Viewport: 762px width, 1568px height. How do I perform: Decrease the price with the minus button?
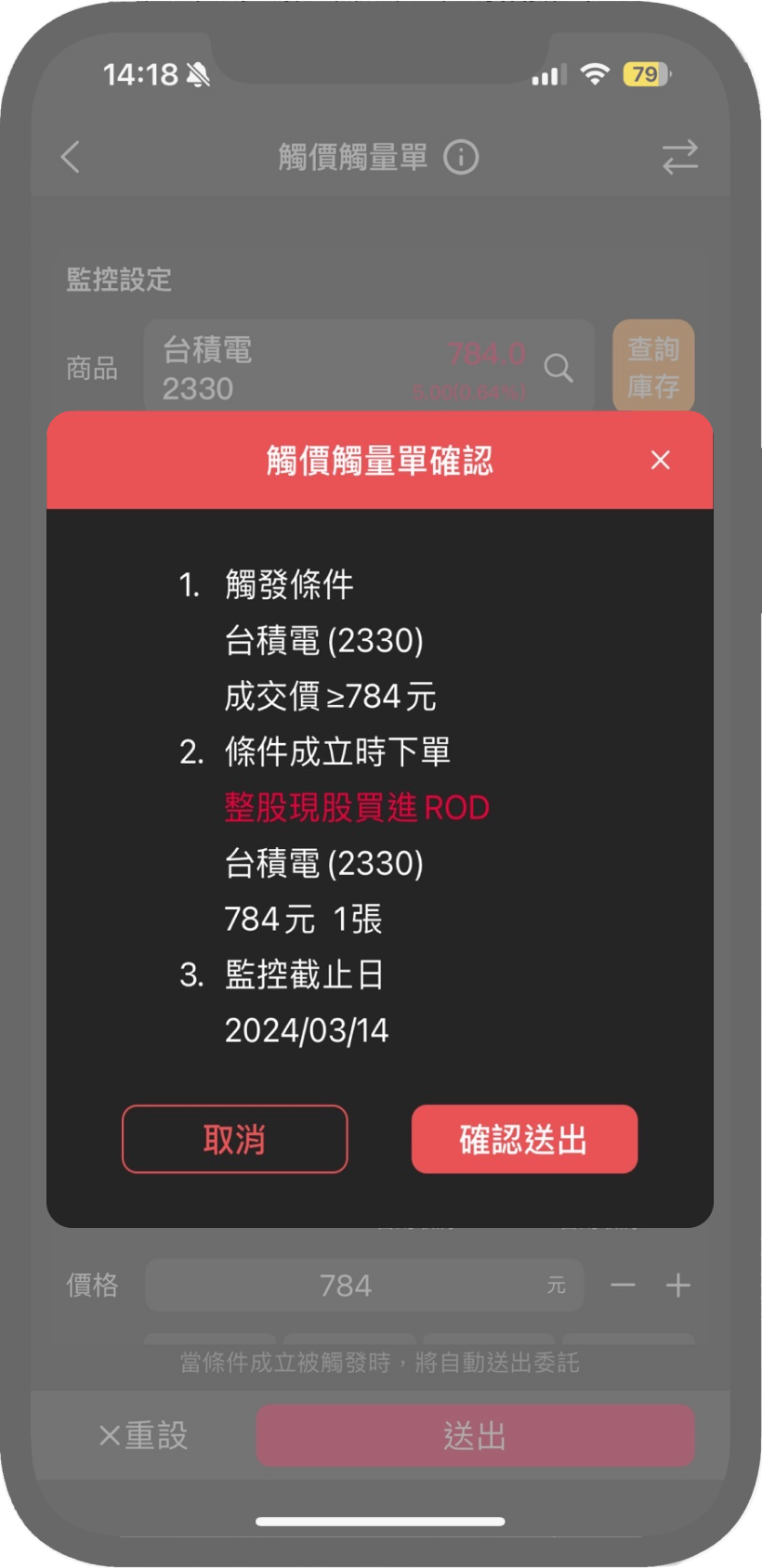(623, 1286)
